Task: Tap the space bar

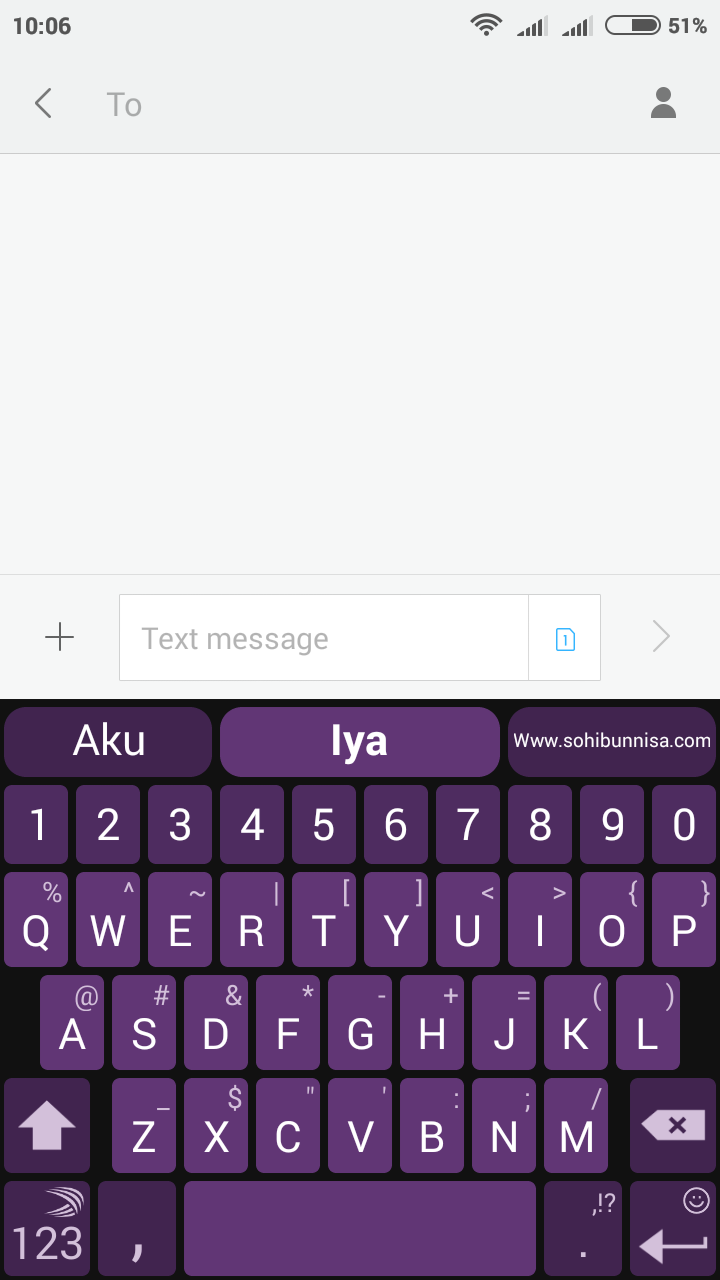Action: pyautogui.click(x=359, y=1229)
